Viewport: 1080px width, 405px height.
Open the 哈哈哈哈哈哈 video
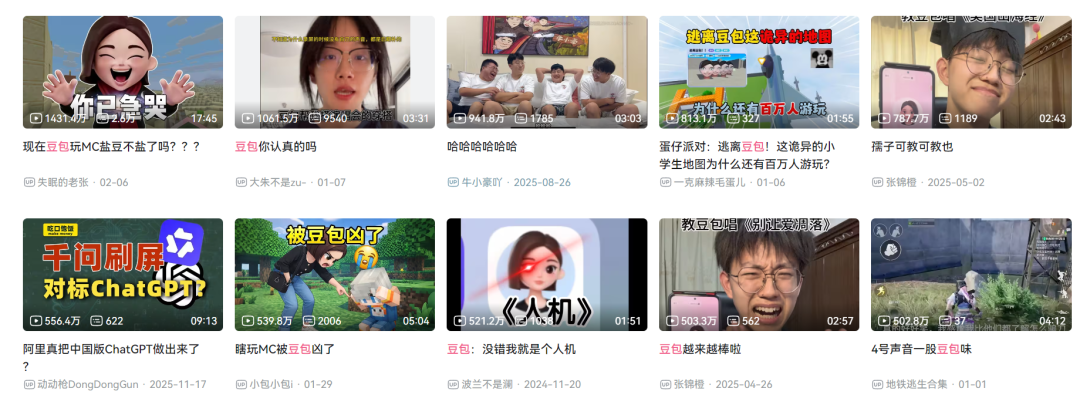coord(546,72)
